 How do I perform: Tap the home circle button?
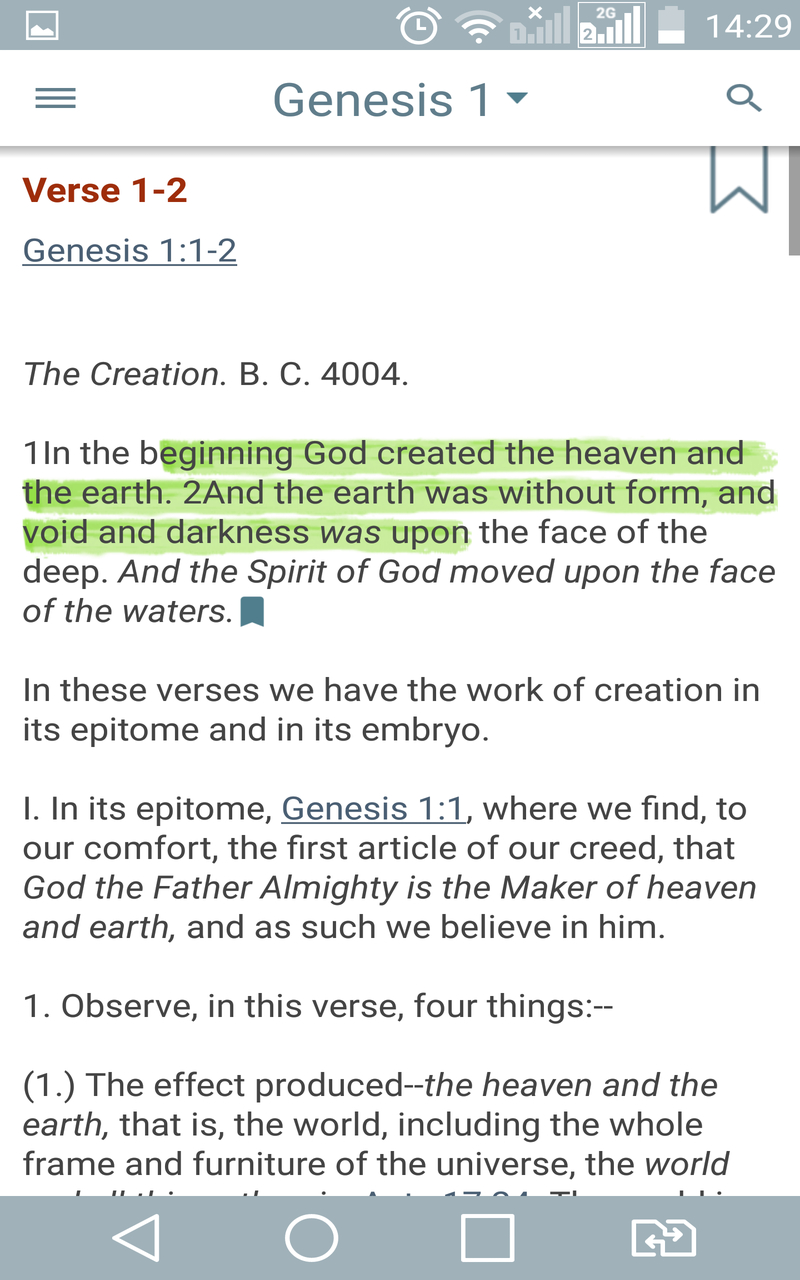[311, 1237]
